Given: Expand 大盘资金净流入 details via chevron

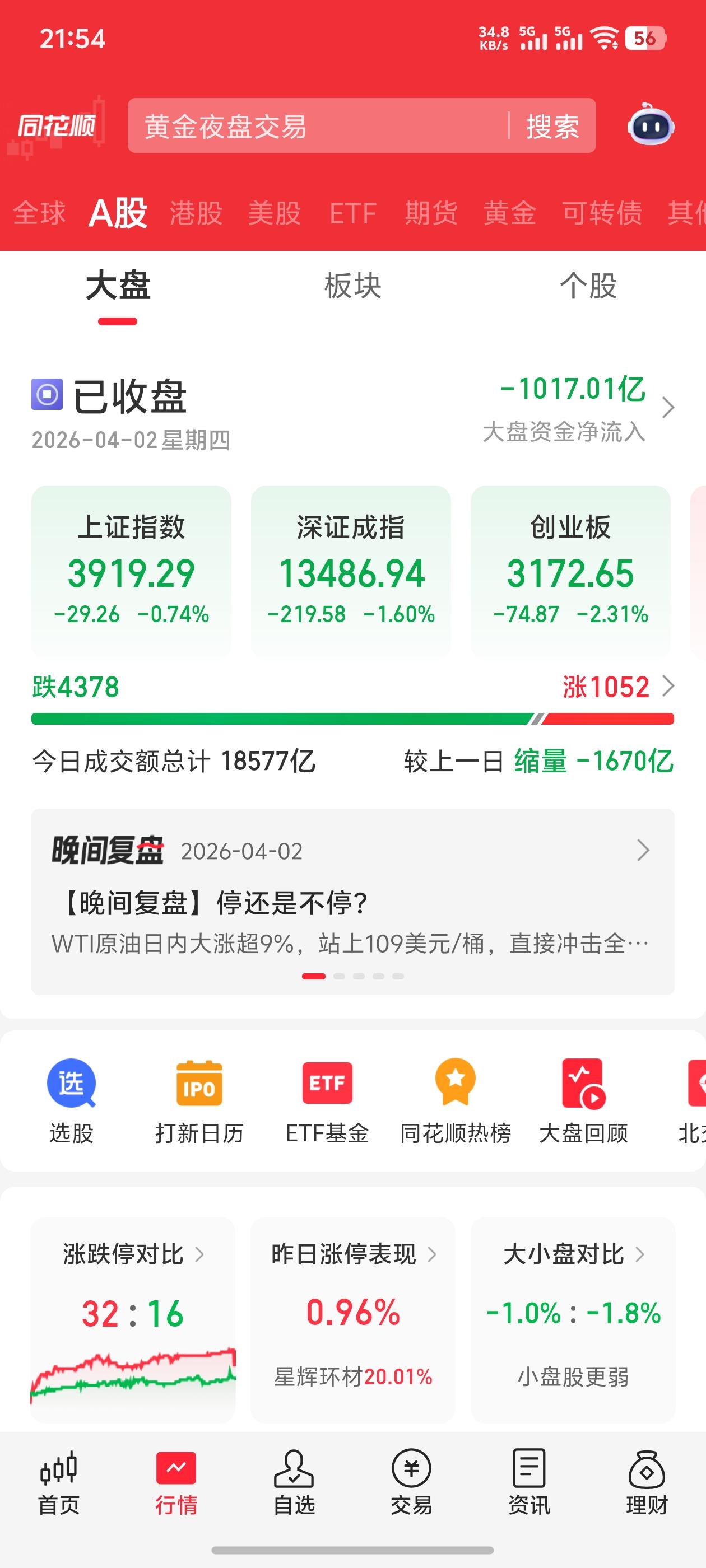Looking at the screenshot, I should [670, 409].
